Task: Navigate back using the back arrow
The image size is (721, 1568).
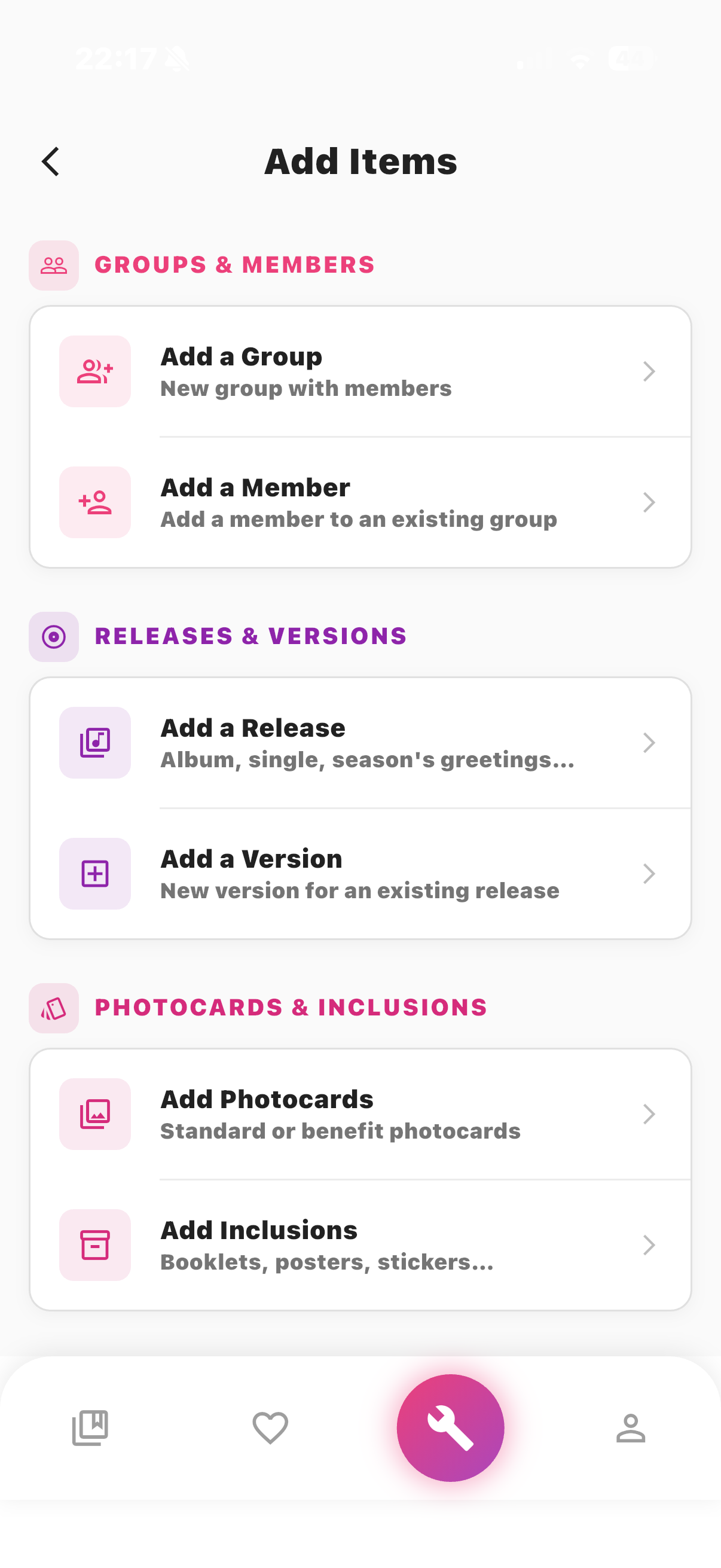Action: coord(50,161)
